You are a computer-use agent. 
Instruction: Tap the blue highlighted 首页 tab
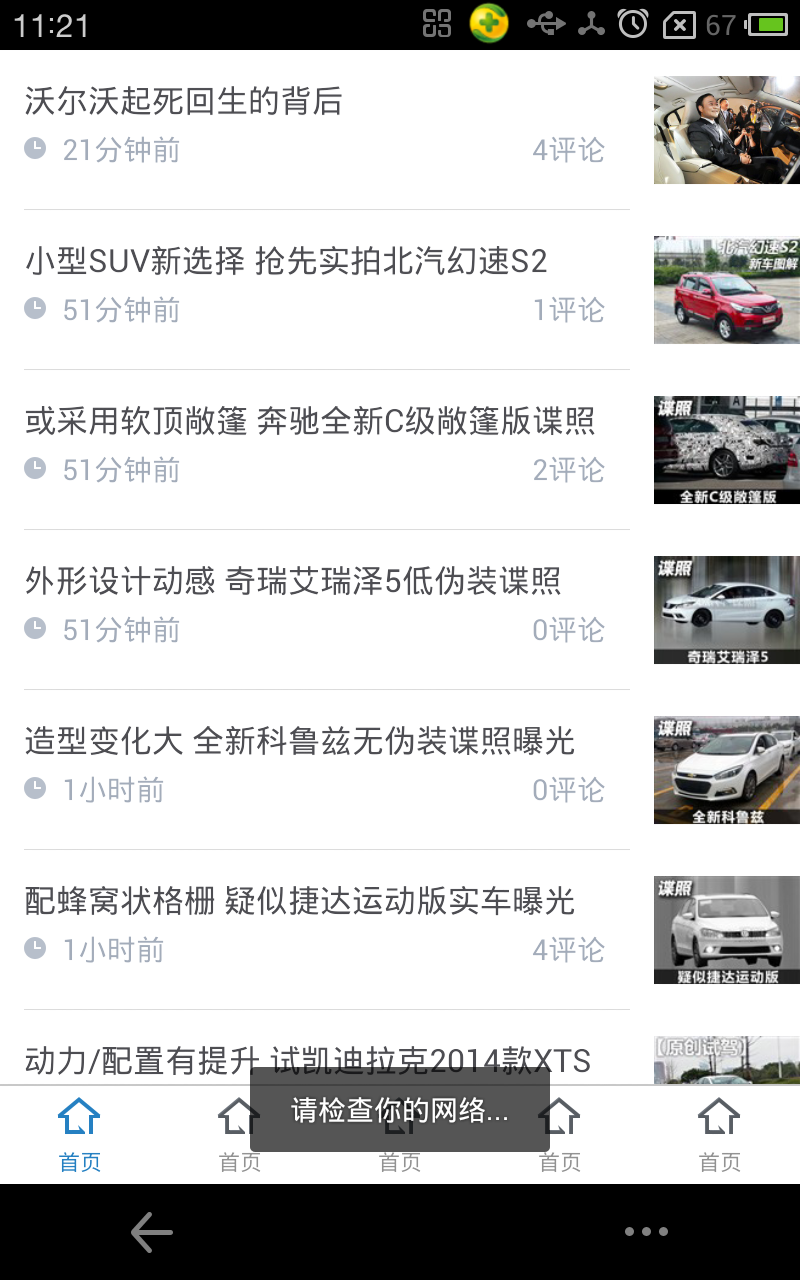pyautogui.click(x=80, y=1134)
